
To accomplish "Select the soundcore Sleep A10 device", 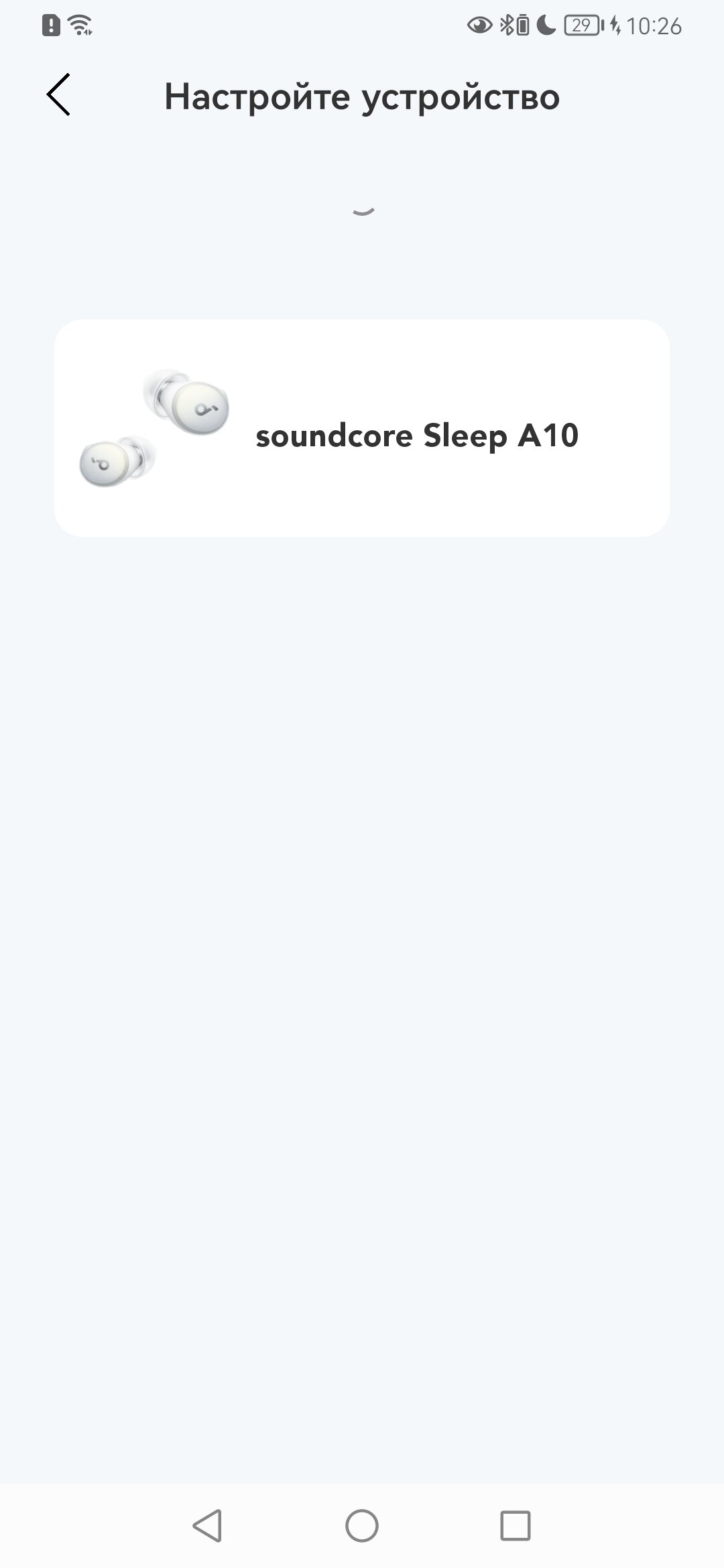I will [x=362, y=428].
